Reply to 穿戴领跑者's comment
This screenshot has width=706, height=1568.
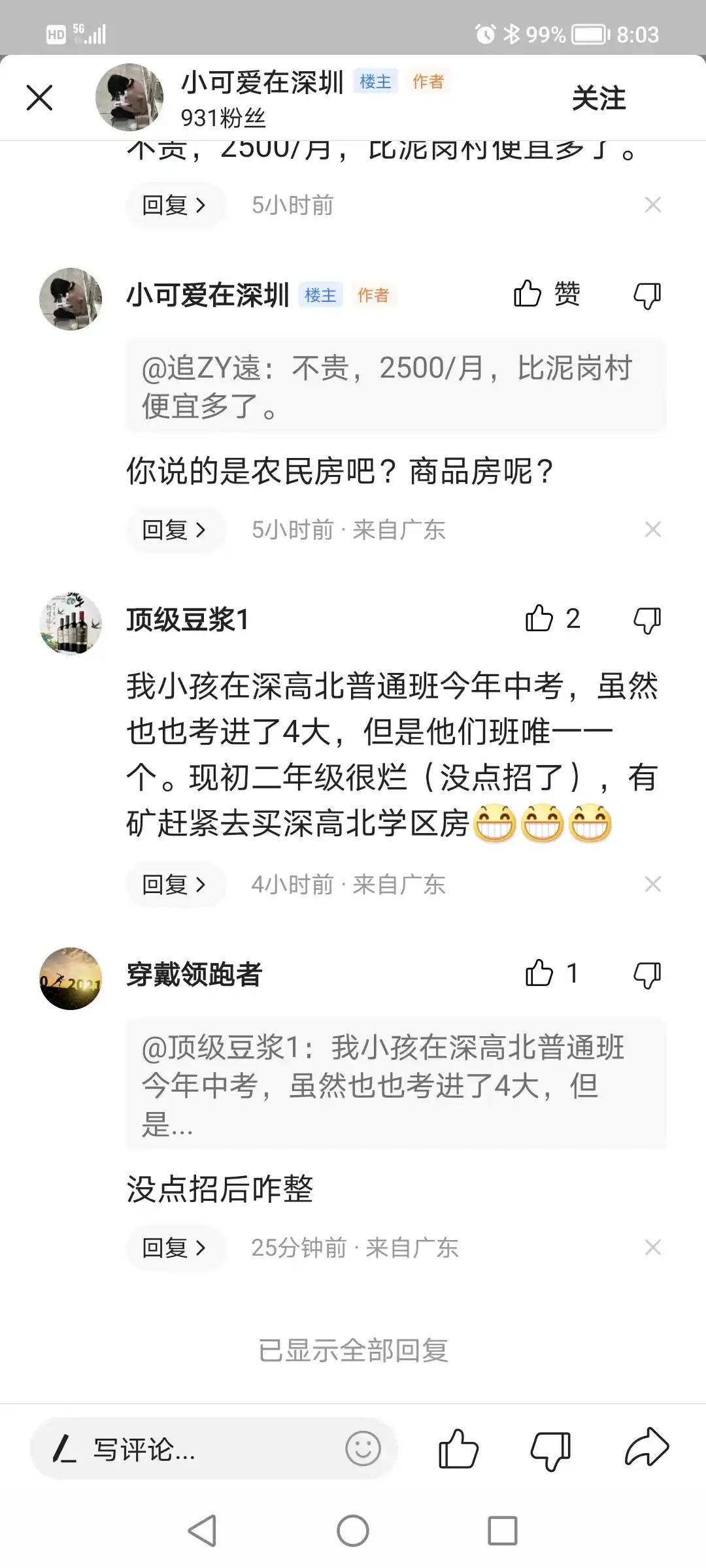pos(175,1248)
